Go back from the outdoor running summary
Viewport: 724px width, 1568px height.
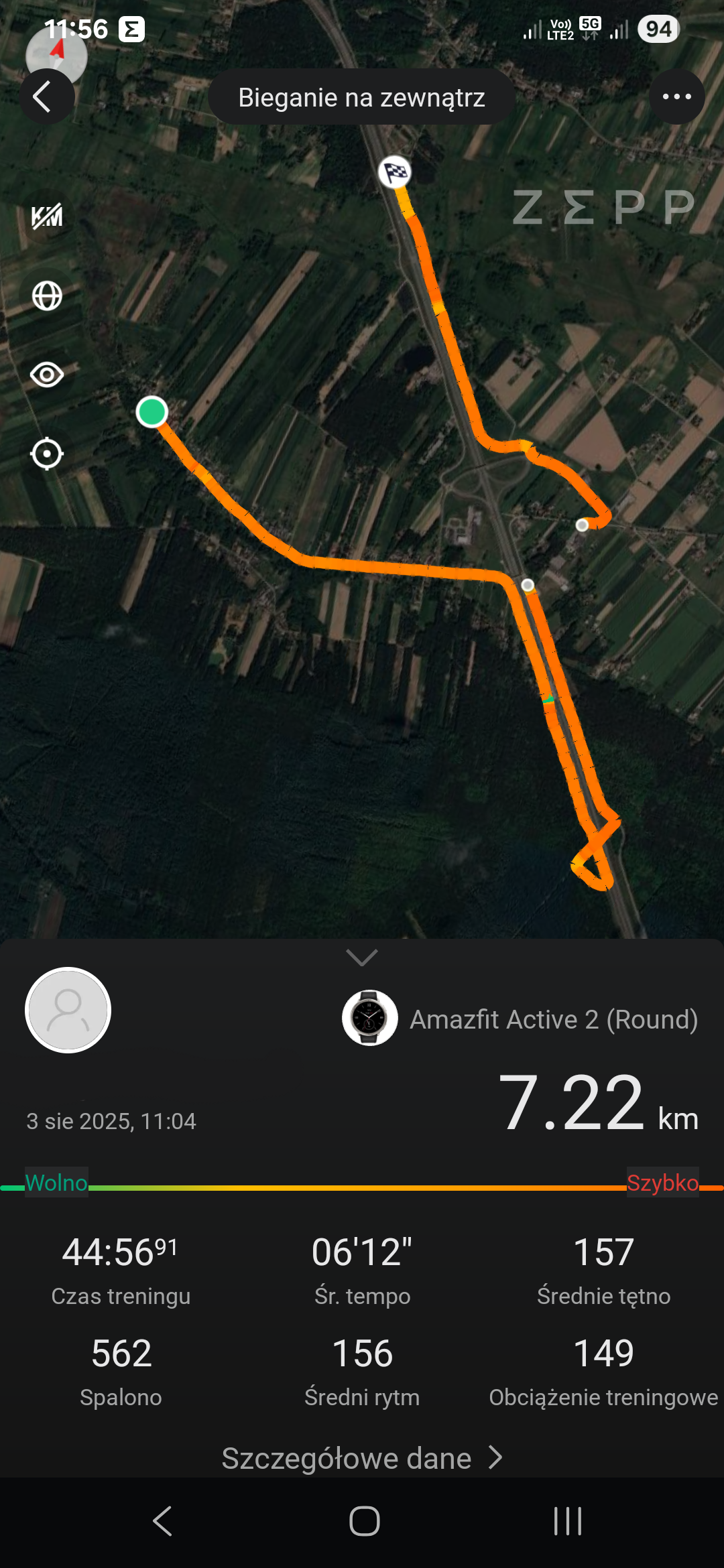pyautogui.click(x=46, y=97)
